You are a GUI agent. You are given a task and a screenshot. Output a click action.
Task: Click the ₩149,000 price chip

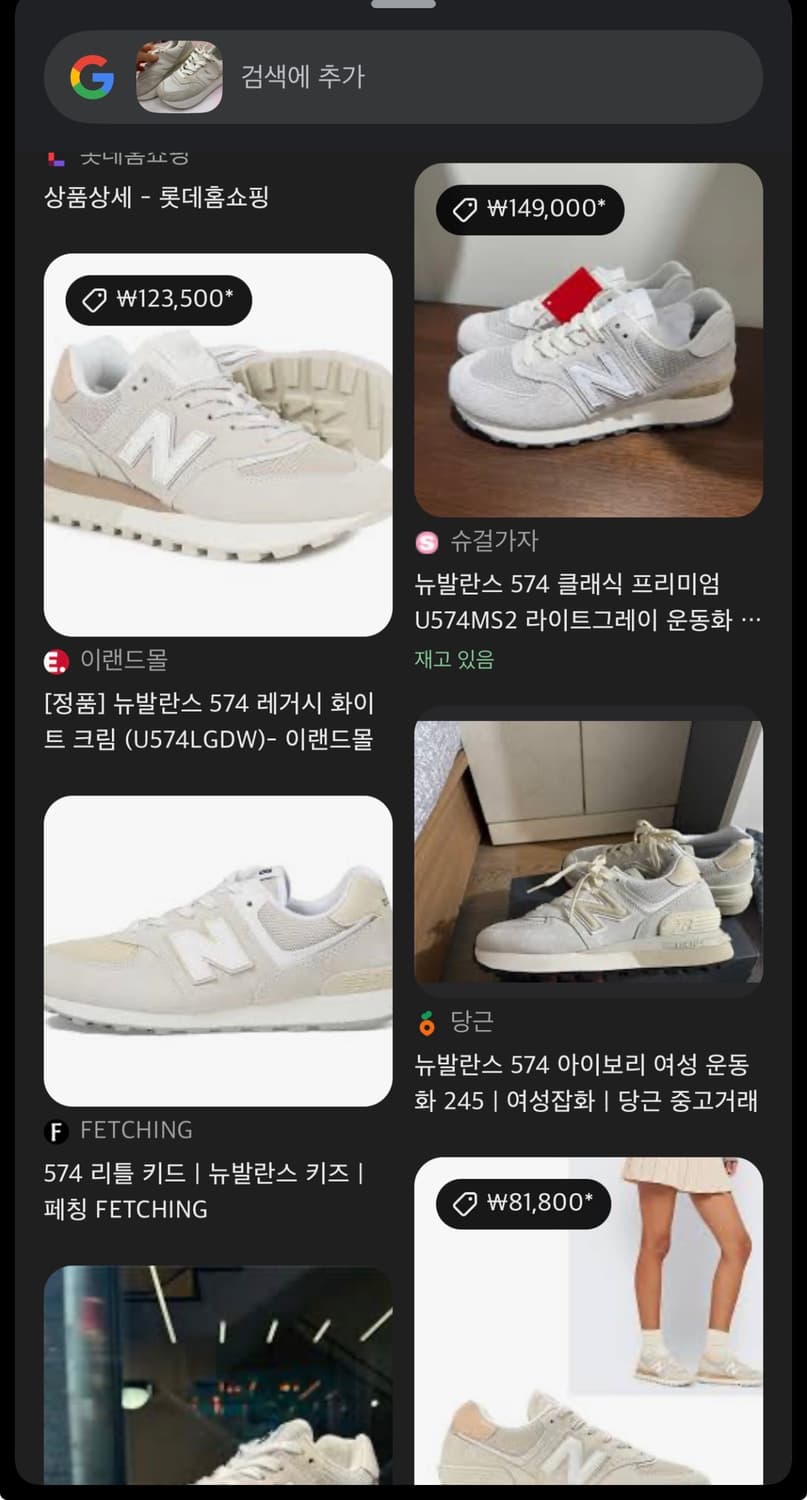530,210
